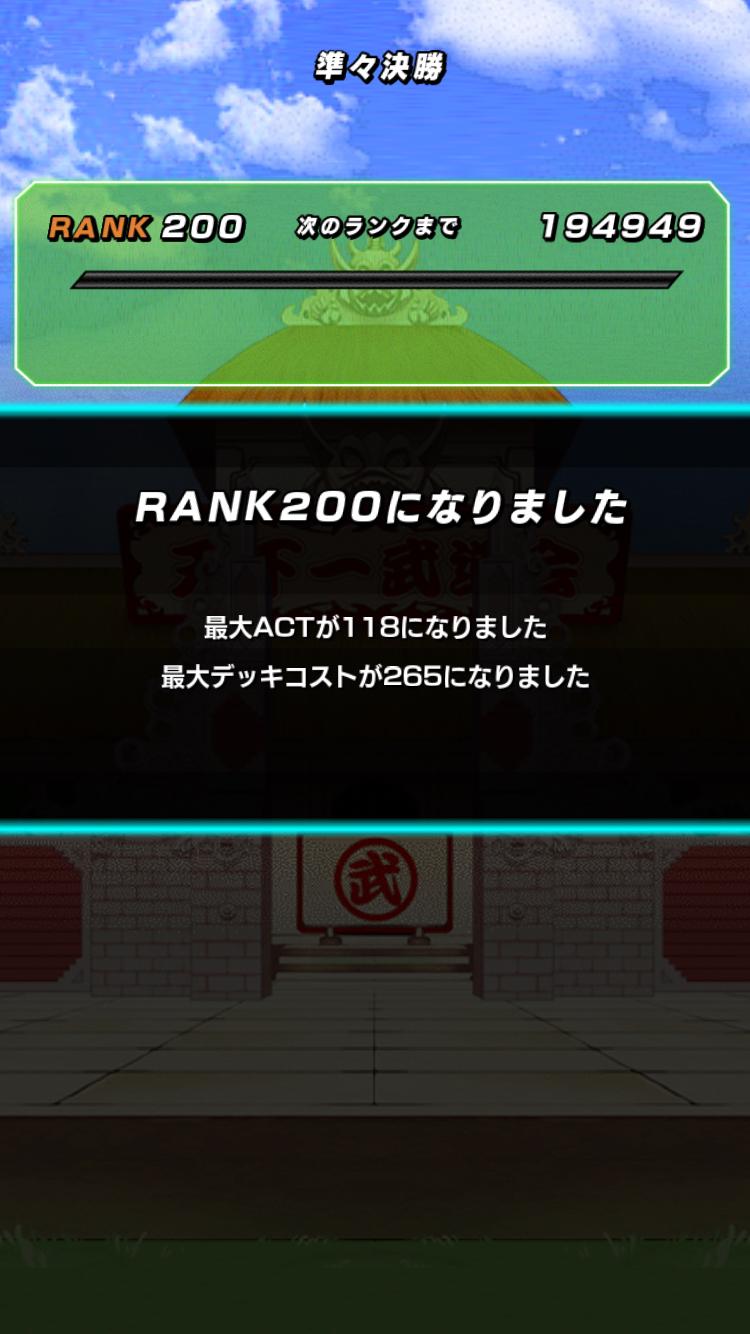Tap the 最大ACTが118になりました message

click(x=374, y=630)
